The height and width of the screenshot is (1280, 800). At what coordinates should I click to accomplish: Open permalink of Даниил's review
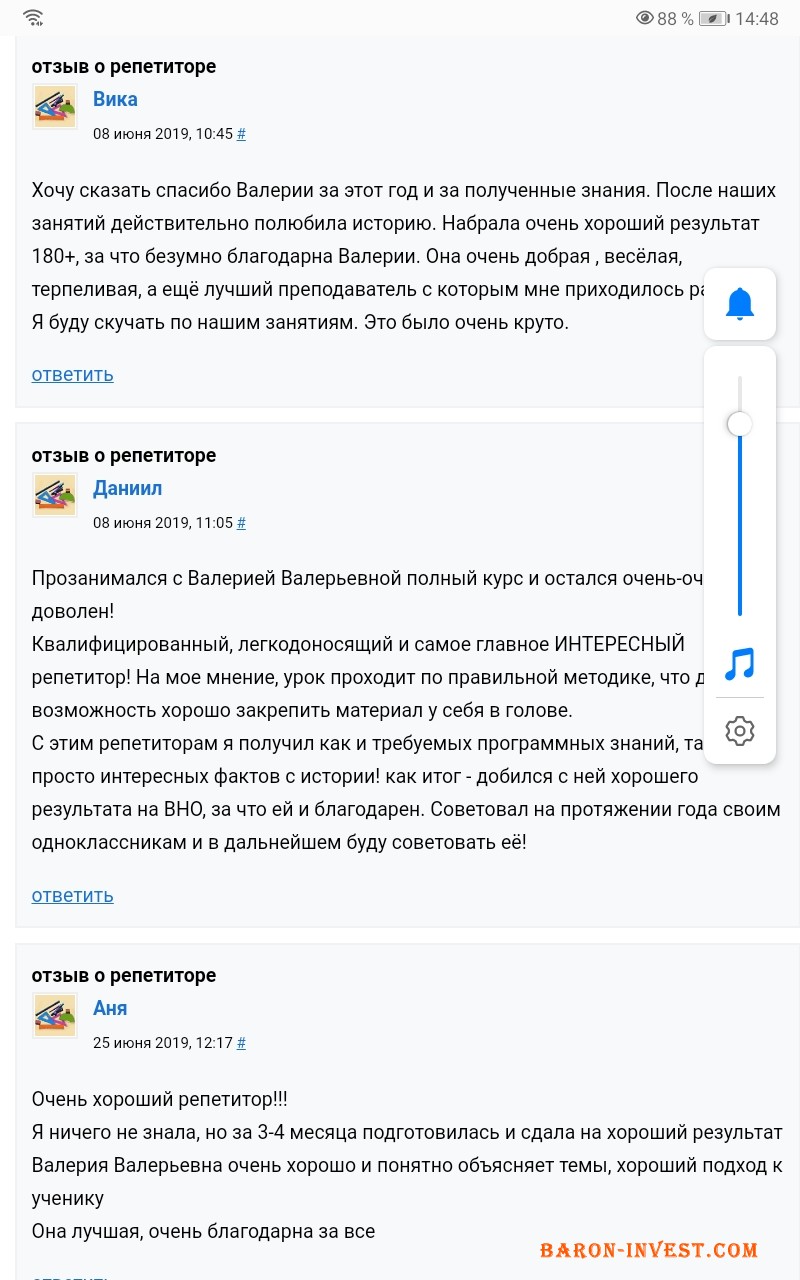click(241, 523)
